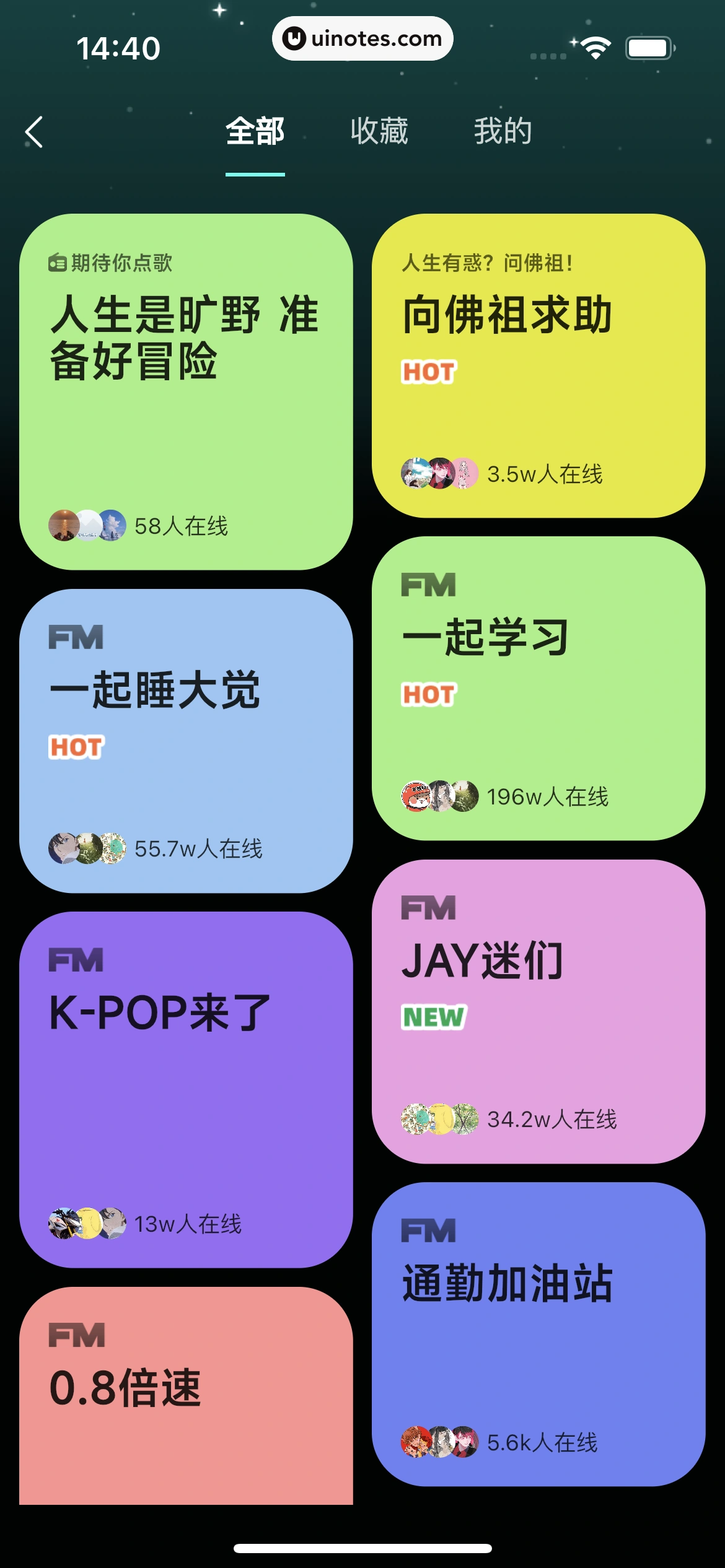Tap the FM icon on K-POP来了 card

(x=76, y=960)
